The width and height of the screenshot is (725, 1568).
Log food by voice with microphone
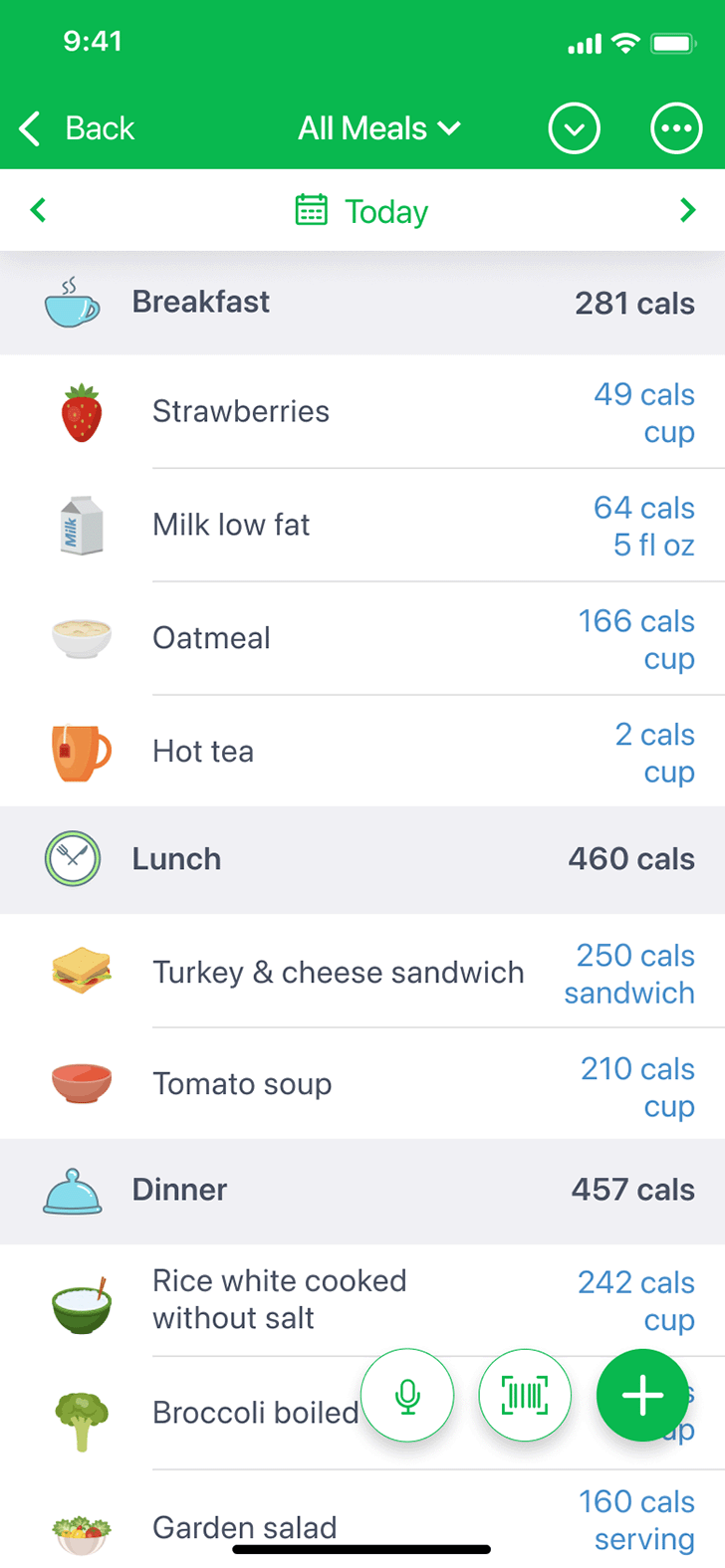tap(407, 1396)
